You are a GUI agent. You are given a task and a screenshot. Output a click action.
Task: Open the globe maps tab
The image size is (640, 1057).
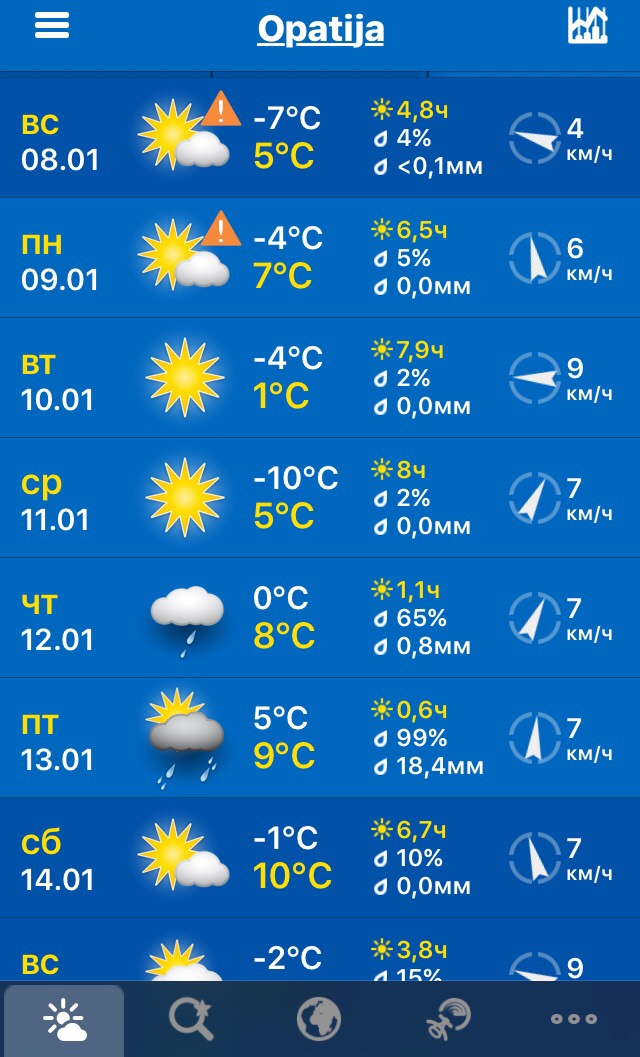(x=319, y=1020)
